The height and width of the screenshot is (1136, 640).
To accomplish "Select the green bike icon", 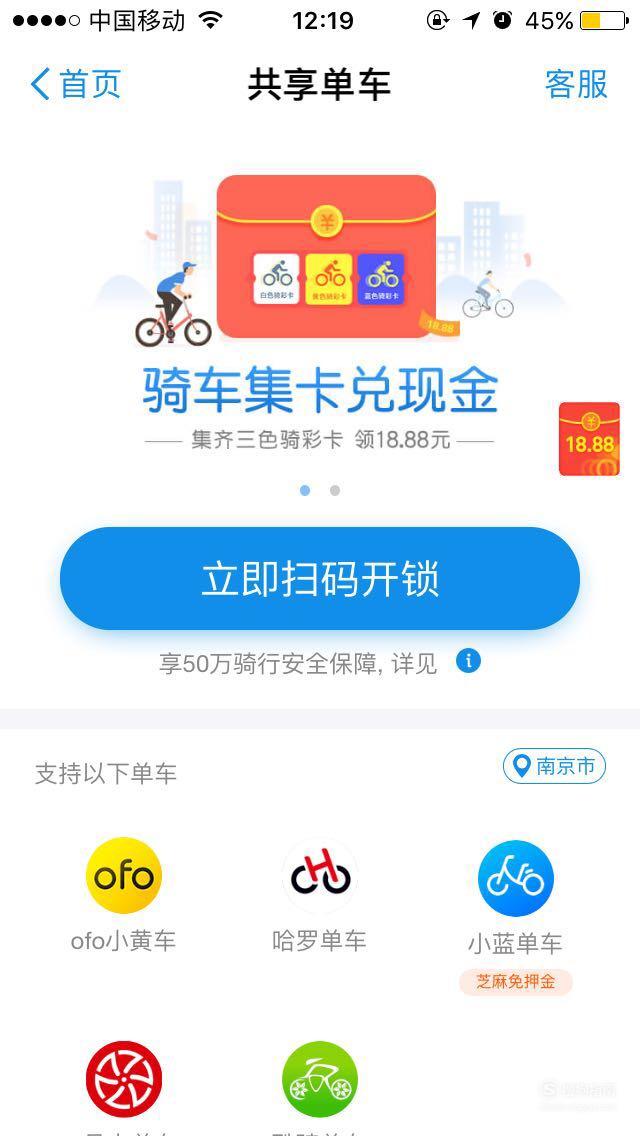I will 320,1079.
